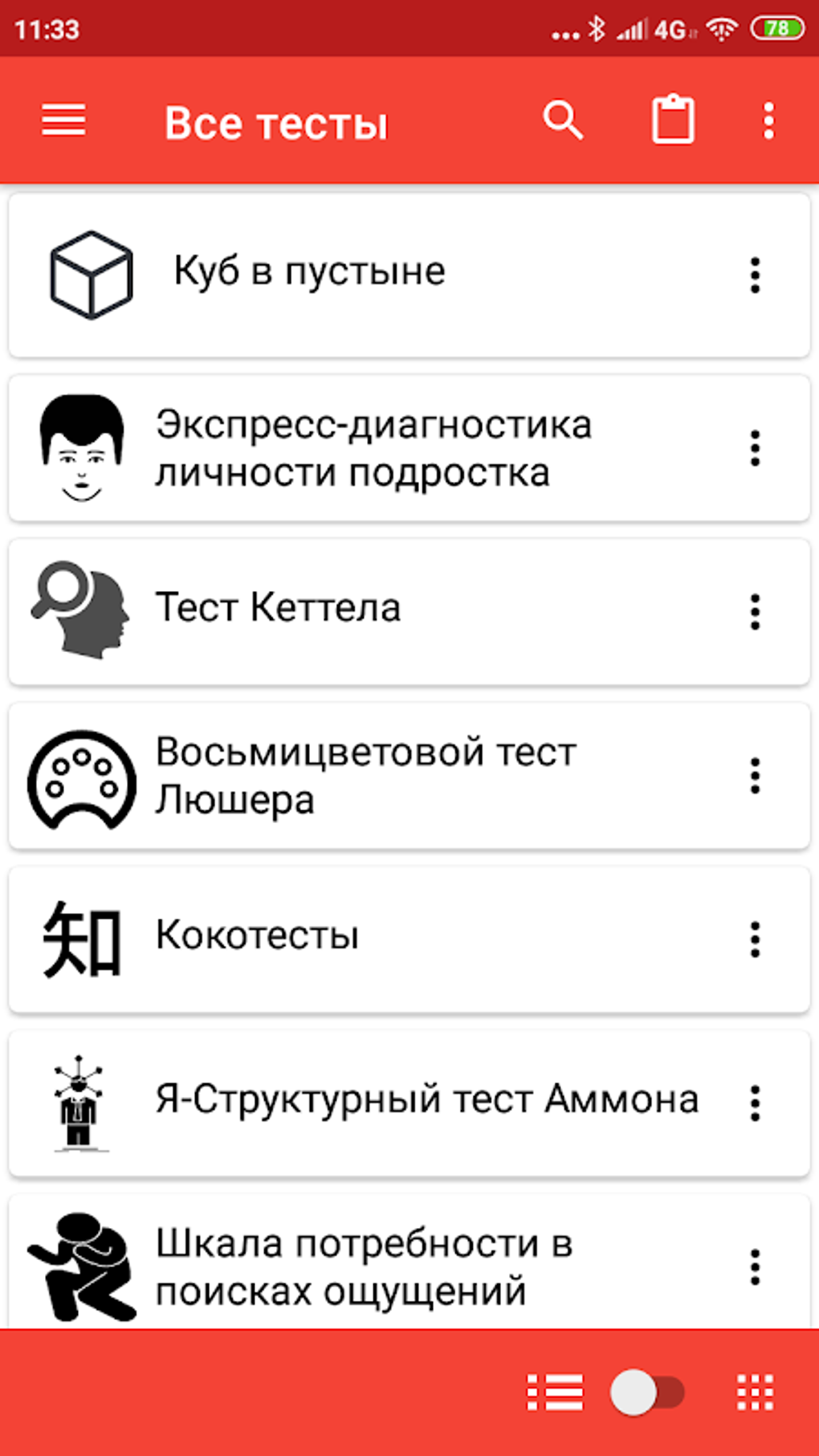The height and width of the screenshot is (1456, 819).
Task: Show more options for "Экспресс-диагностика личности подростка"
Action: [755, 448]
